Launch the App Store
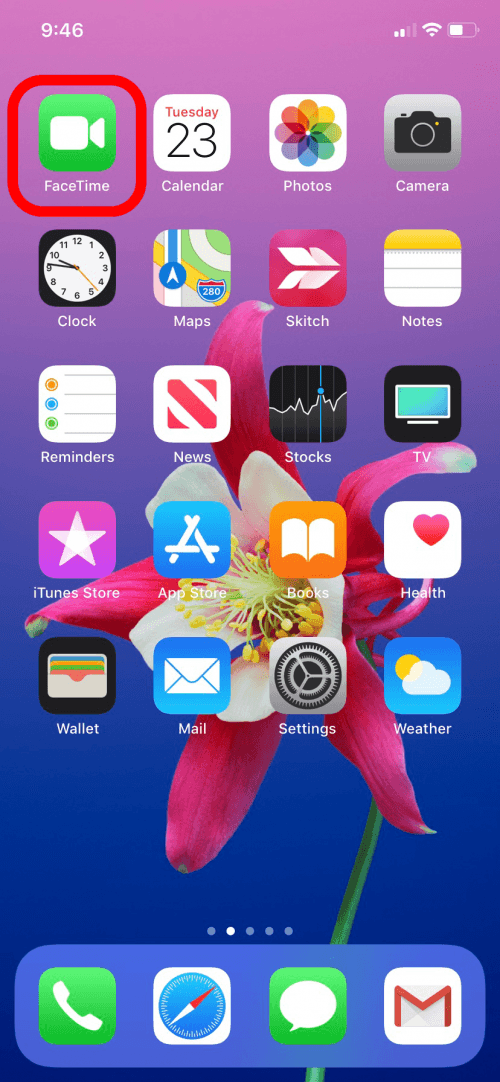The width and height of the screenshot is (500, 1082). click(192, 540)
